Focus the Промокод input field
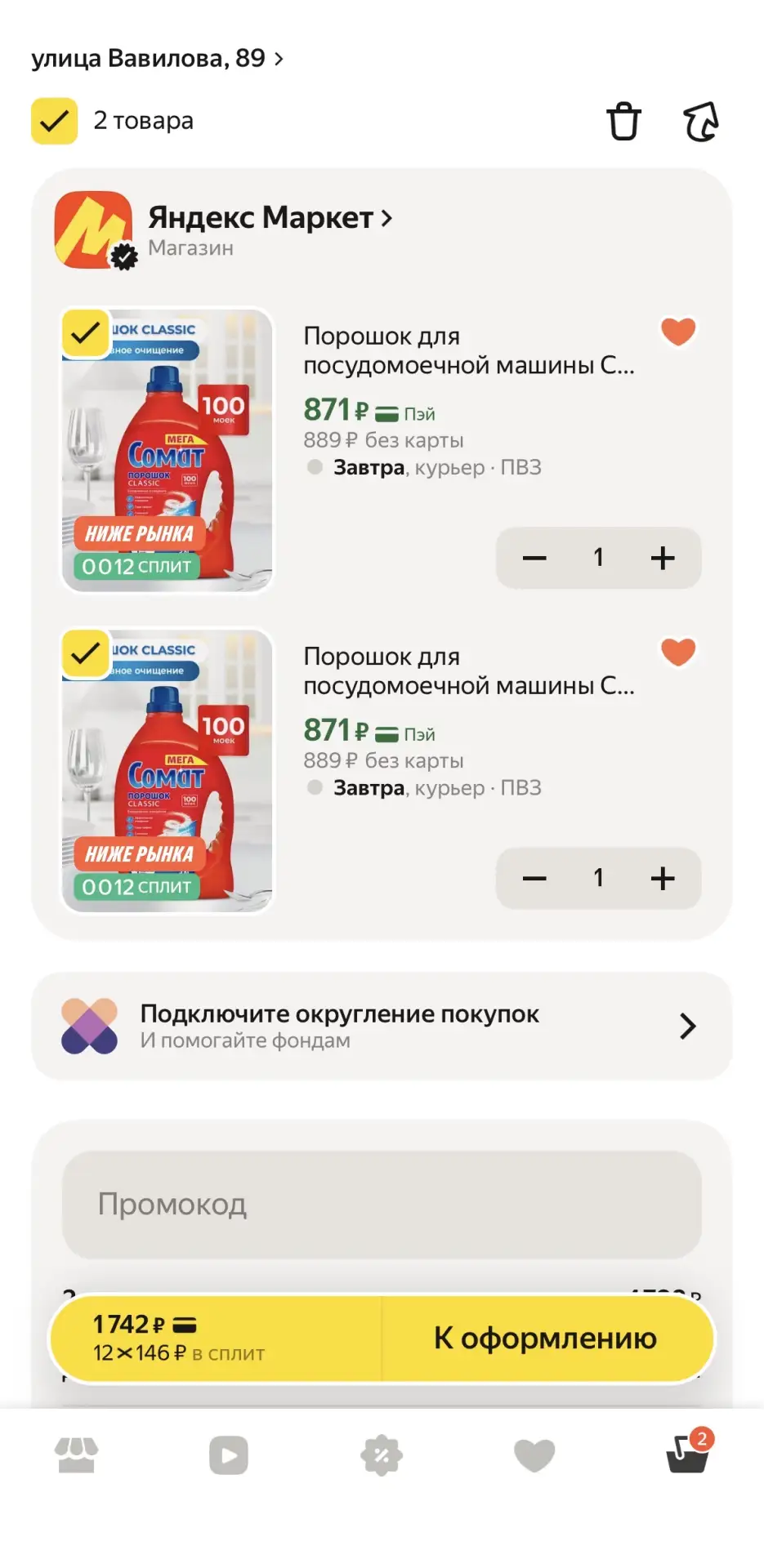764x1568 pixels. tap(382, 1205)
